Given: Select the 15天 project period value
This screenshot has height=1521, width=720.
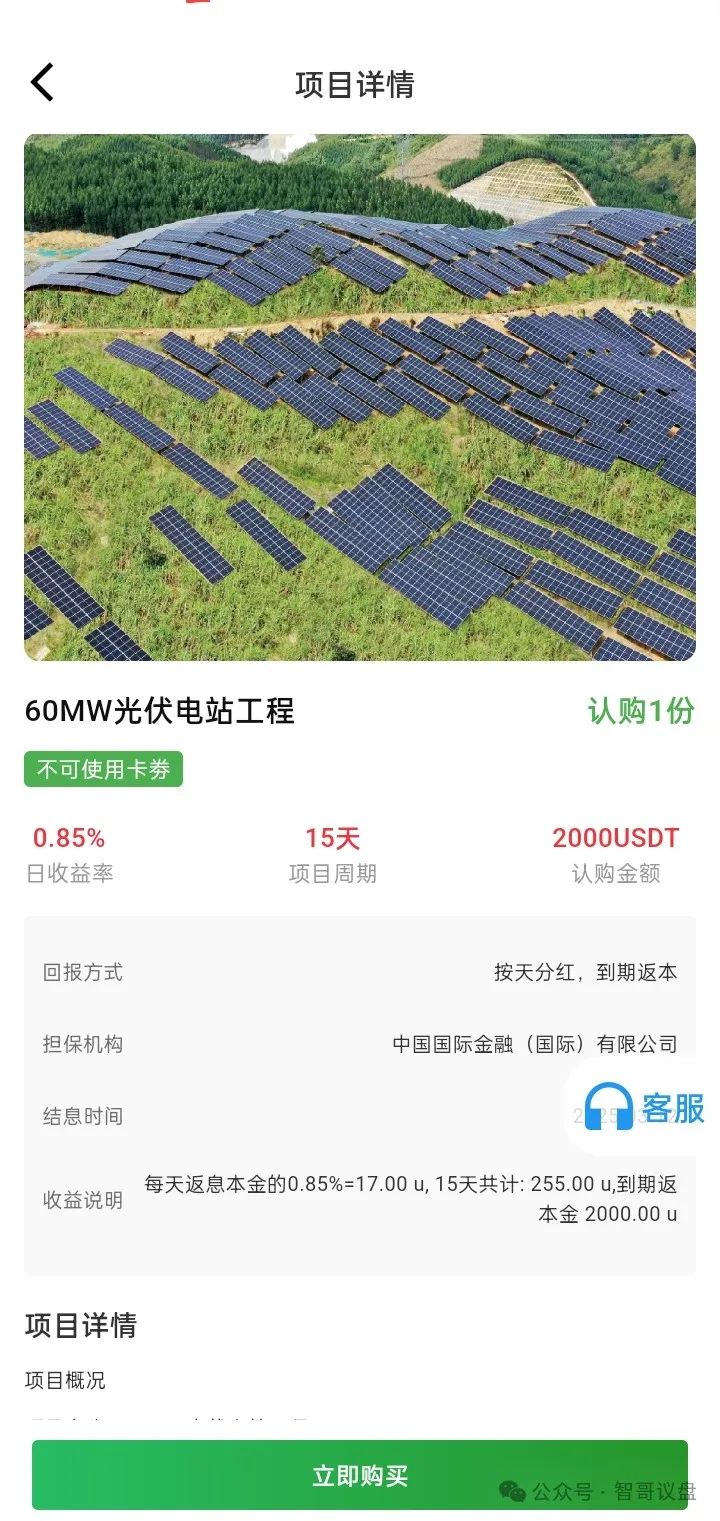Looking at the screenshot, I should (x=332, y=838).
